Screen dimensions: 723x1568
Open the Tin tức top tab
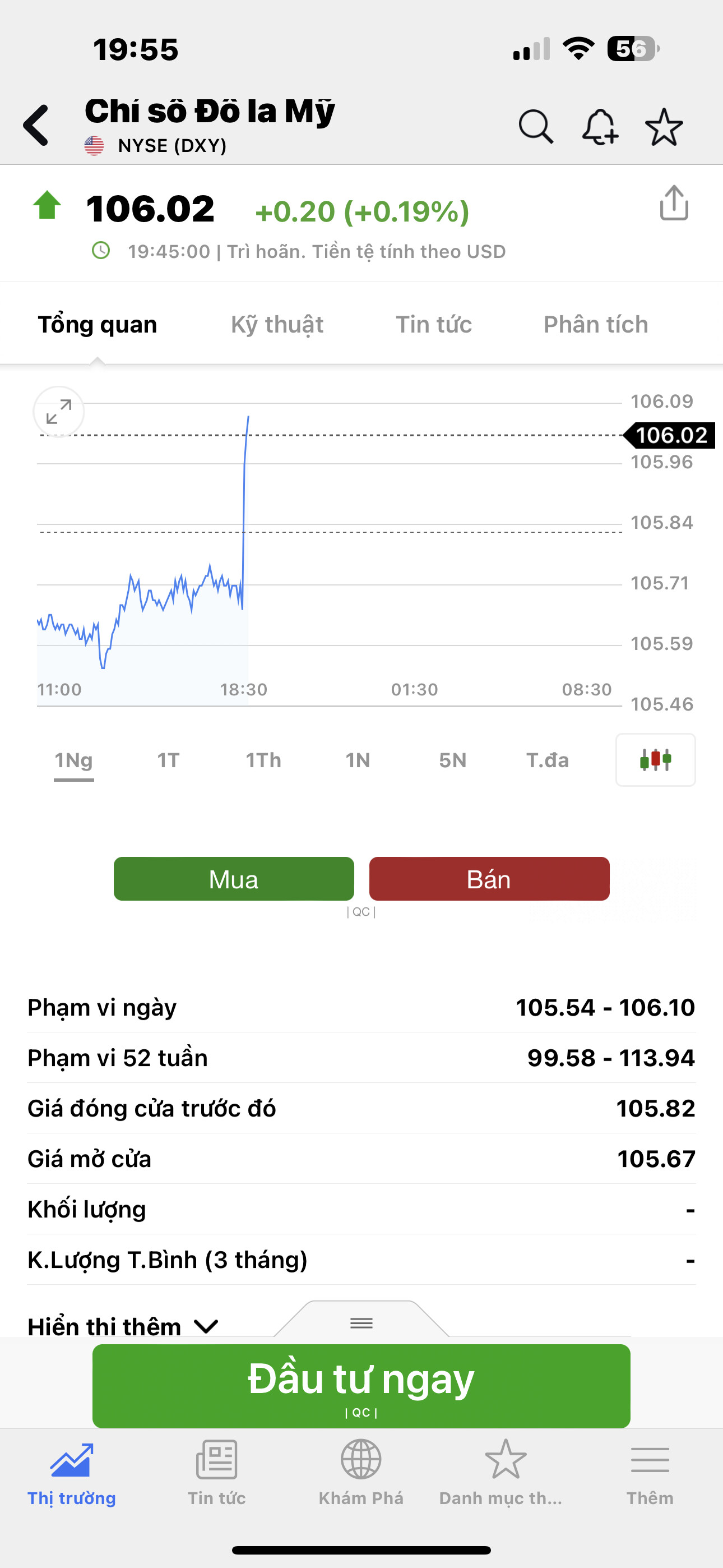click(x=434, y=325)
